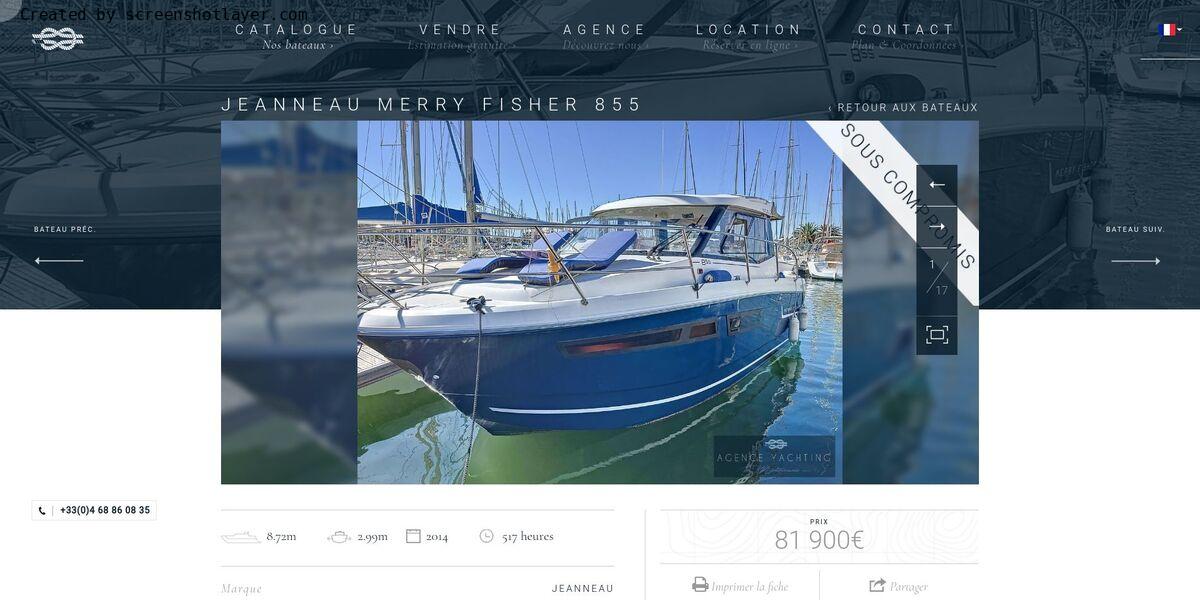Open the Agence page

[604, 30]
